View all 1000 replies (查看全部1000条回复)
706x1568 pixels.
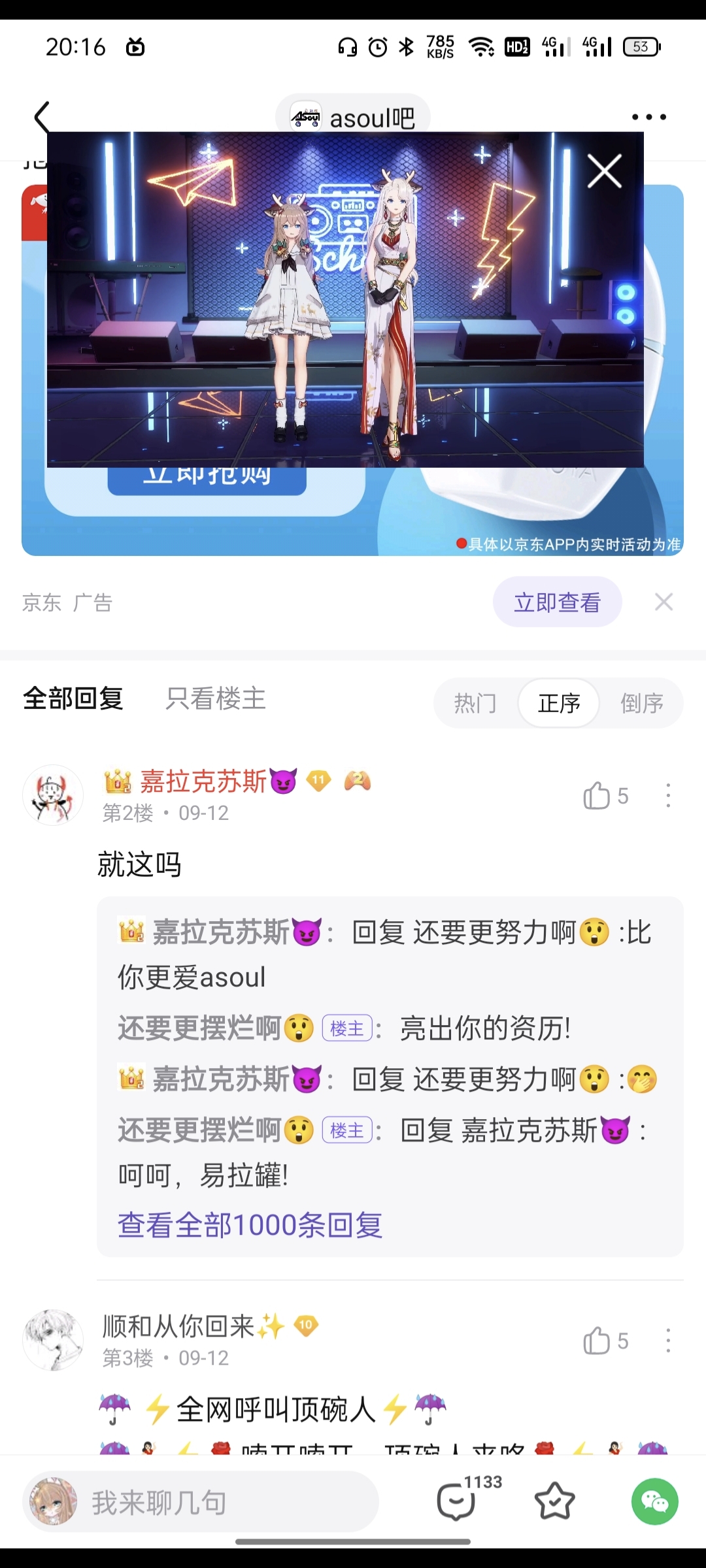(250, 1225)
